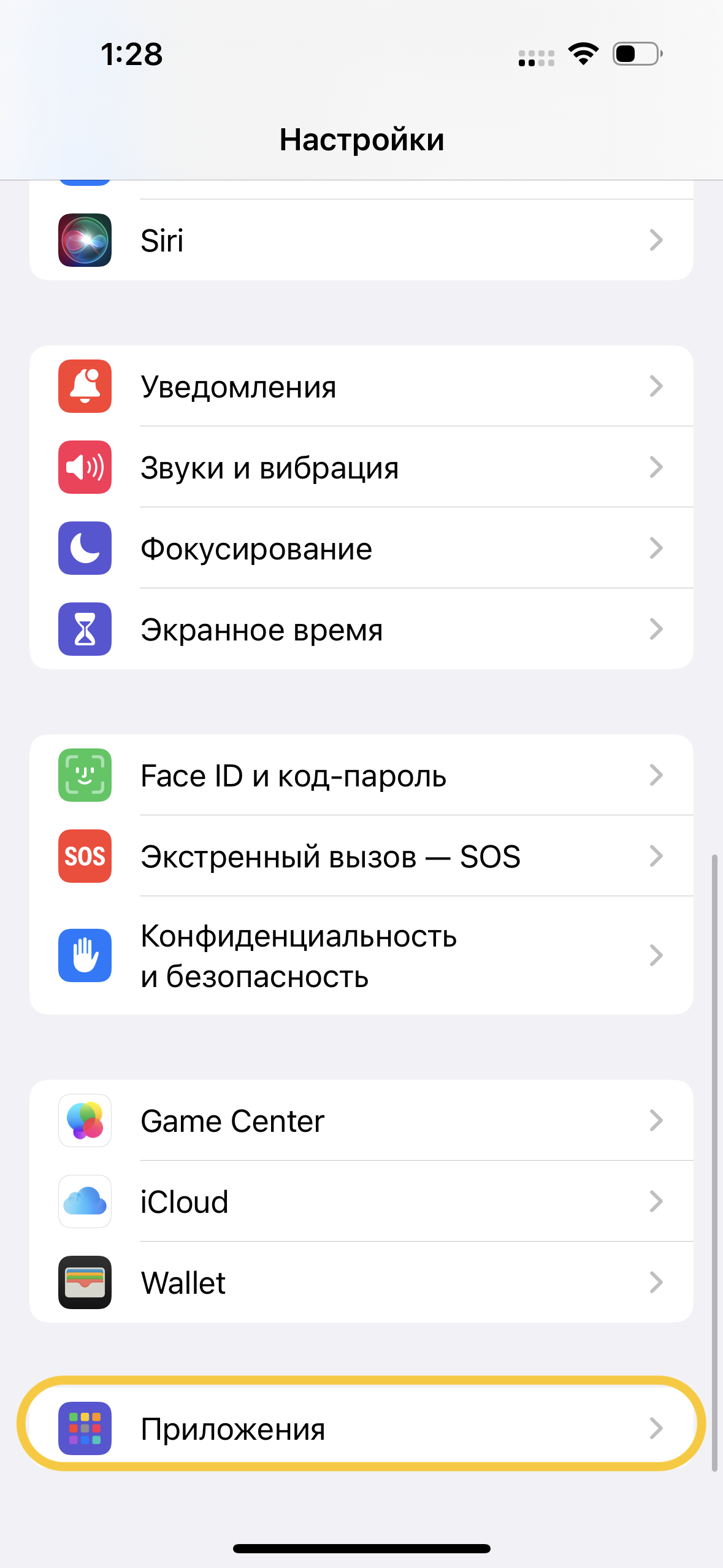
Task: Click the green Face ID icon
Action: [x=85, y=775]
